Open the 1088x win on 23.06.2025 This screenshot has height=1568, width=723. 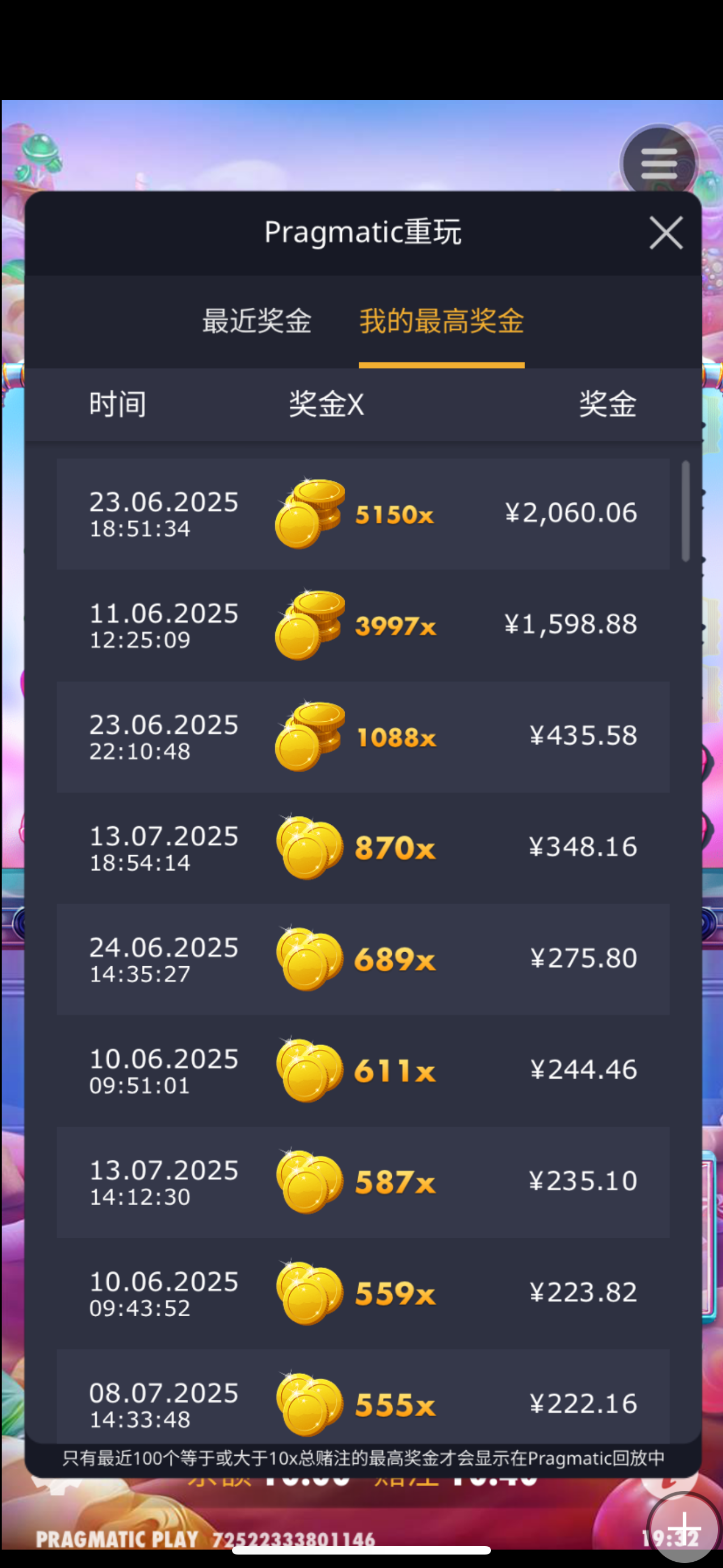tap(363, 736)
